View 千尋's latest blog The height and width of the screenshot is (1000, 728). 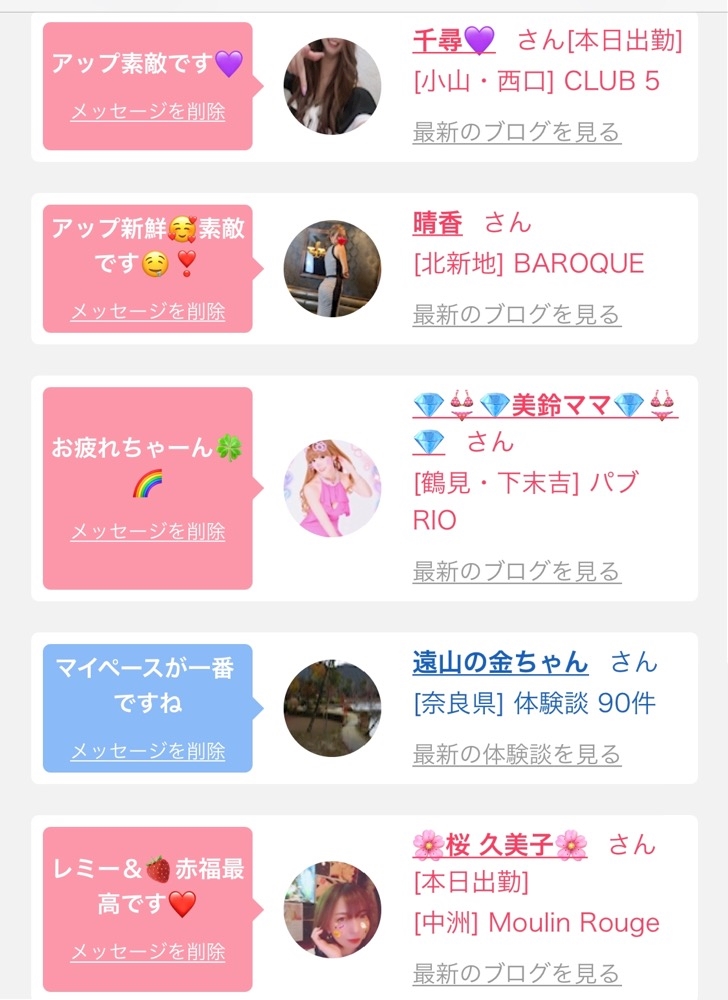click(516, 132)
